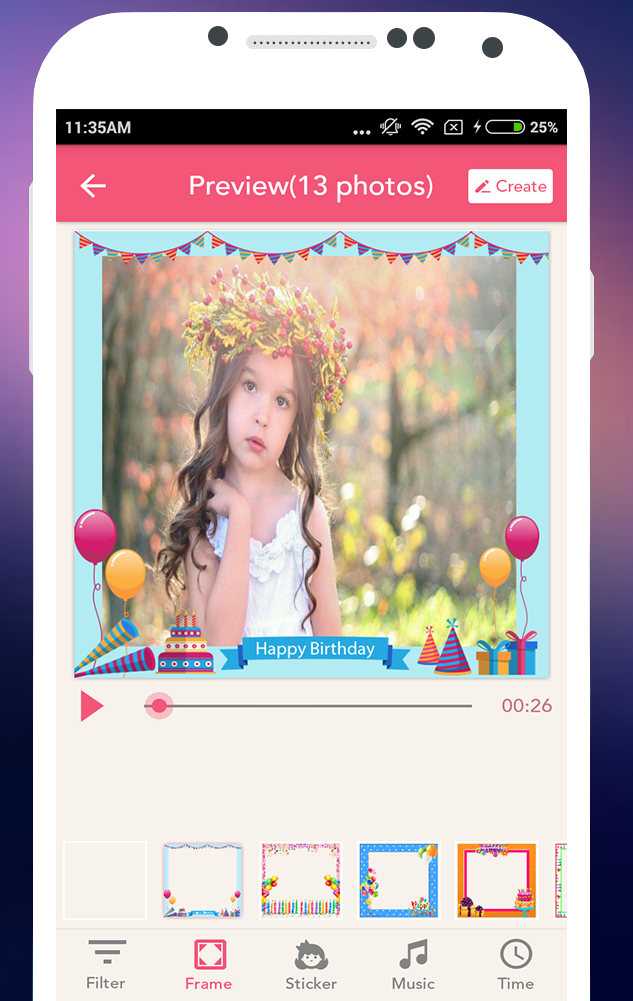Open the Music tab
This screenshot has height=1001, width=633.
413,965
